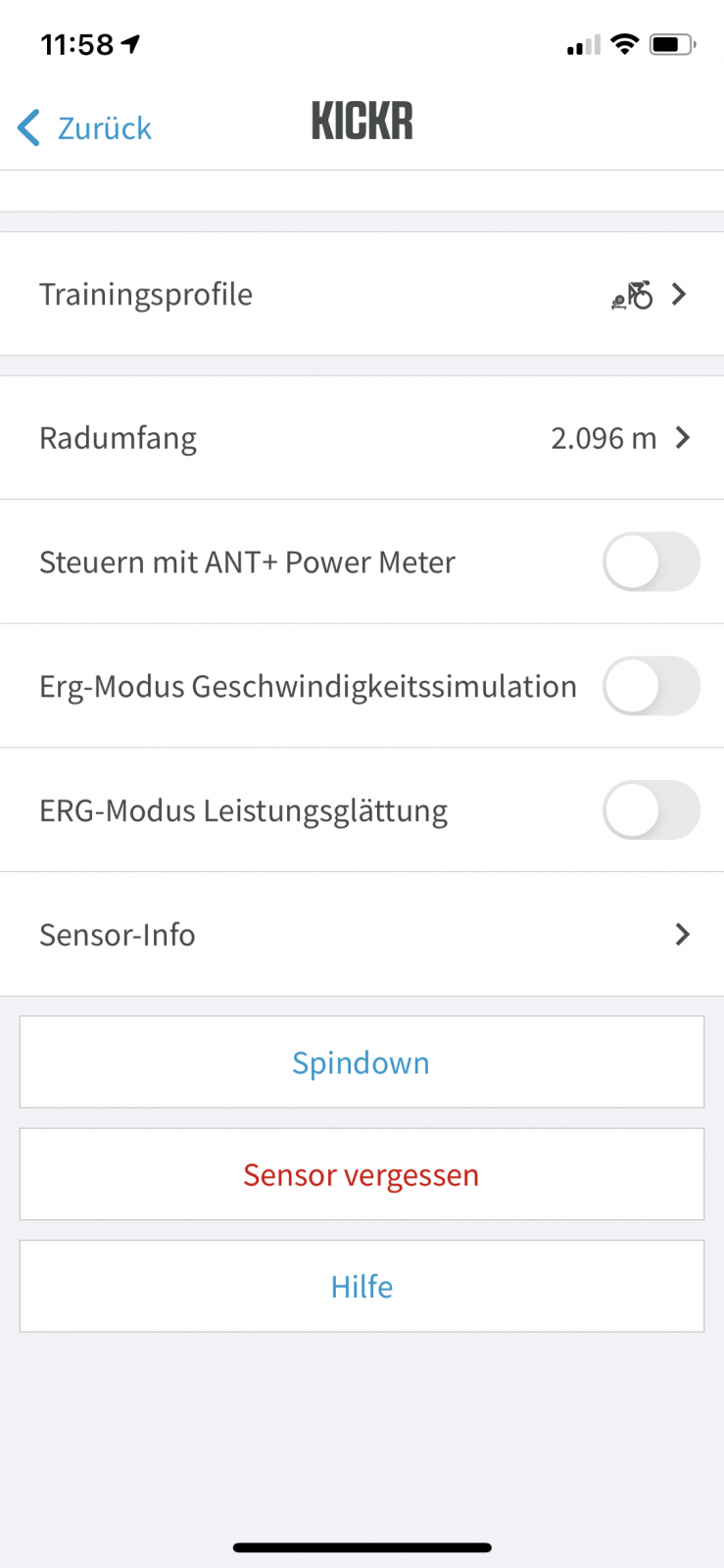This screenshot has width=724, height=1568.
Task: Toggle ERG-Modus Leistungsglättung switch
Action: pyautogui.click(x=651, y=810)
